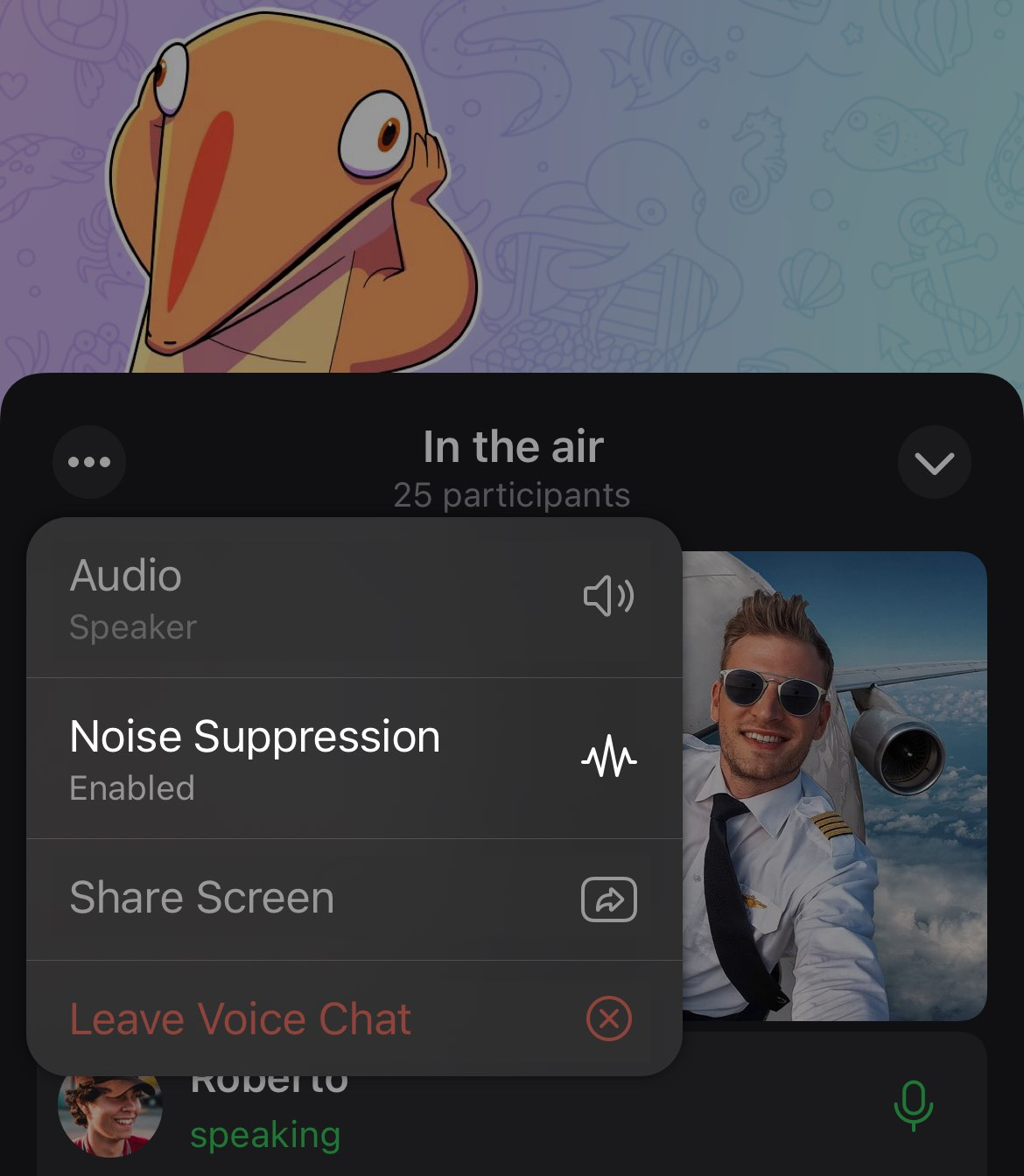1024x1176 pixels.
Task: Tap the three-dot more options button
Action: pos(89,462)
